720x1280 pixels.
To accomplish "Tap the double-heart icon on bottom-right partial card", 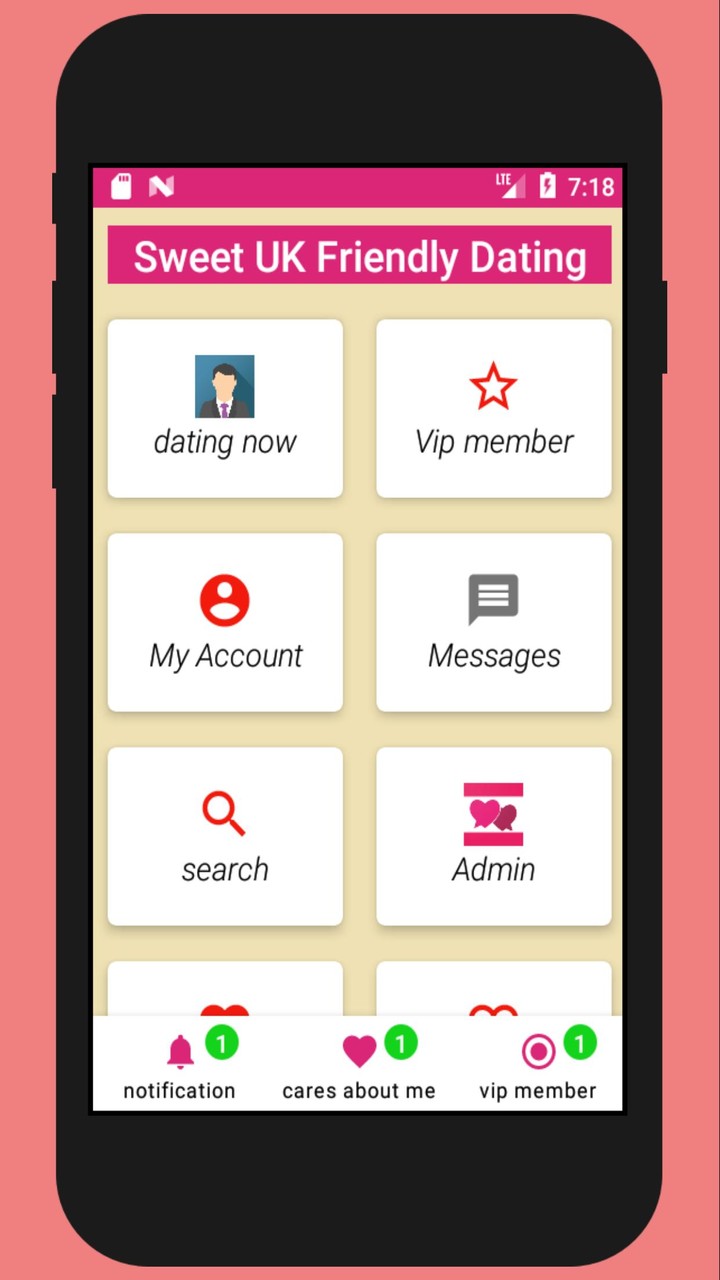I will pos(493,1012).
